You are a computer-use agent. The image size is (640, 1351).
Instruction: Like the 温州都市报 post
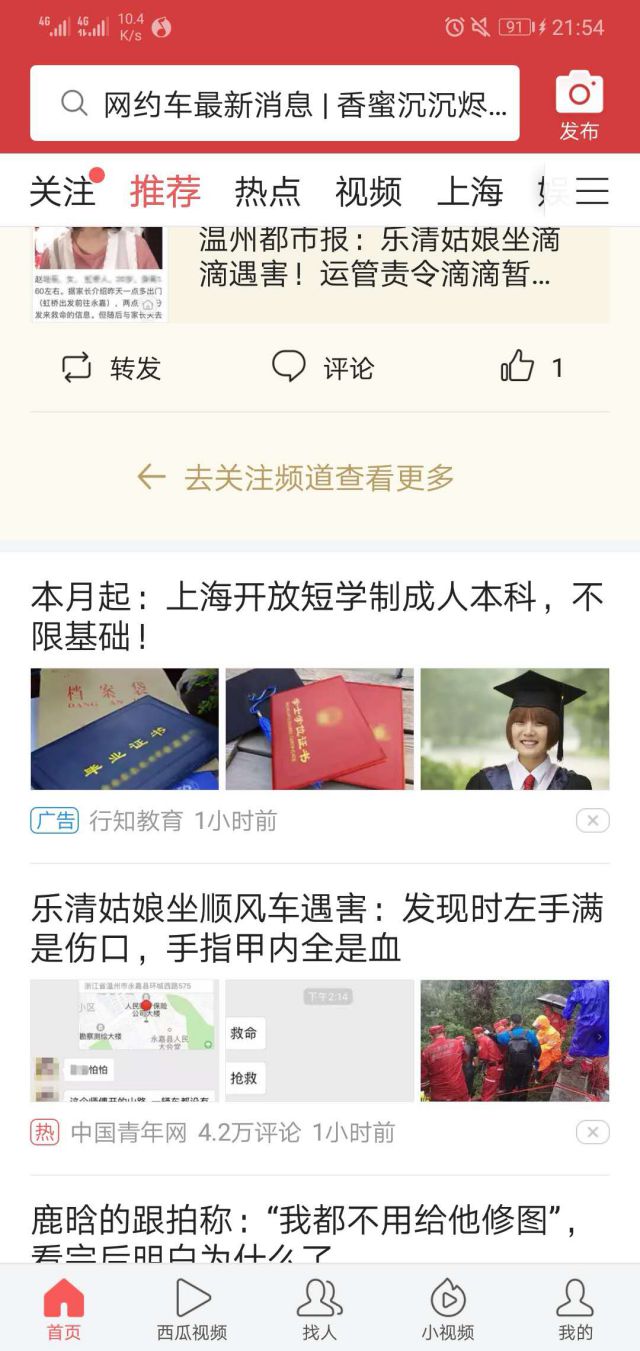coord(530,368)
